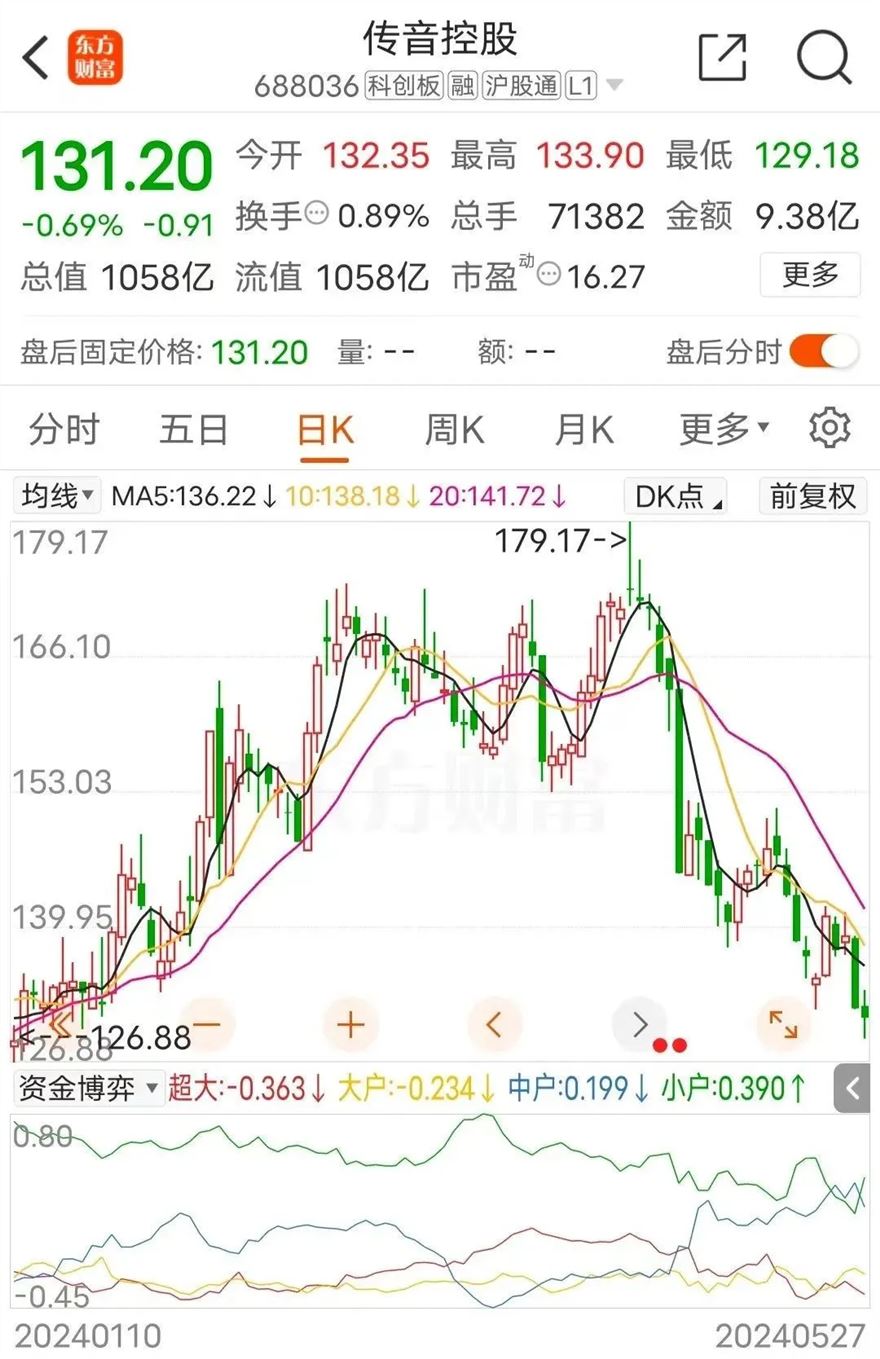Select the 周K chart tab
Screen dimensions: 880x1359
tap(454, 430)
